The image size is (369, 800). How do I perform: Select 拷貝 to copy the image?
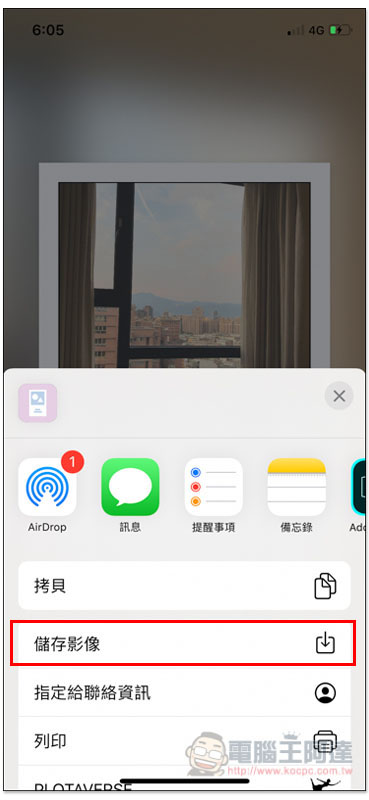click(x=184, y=586)
